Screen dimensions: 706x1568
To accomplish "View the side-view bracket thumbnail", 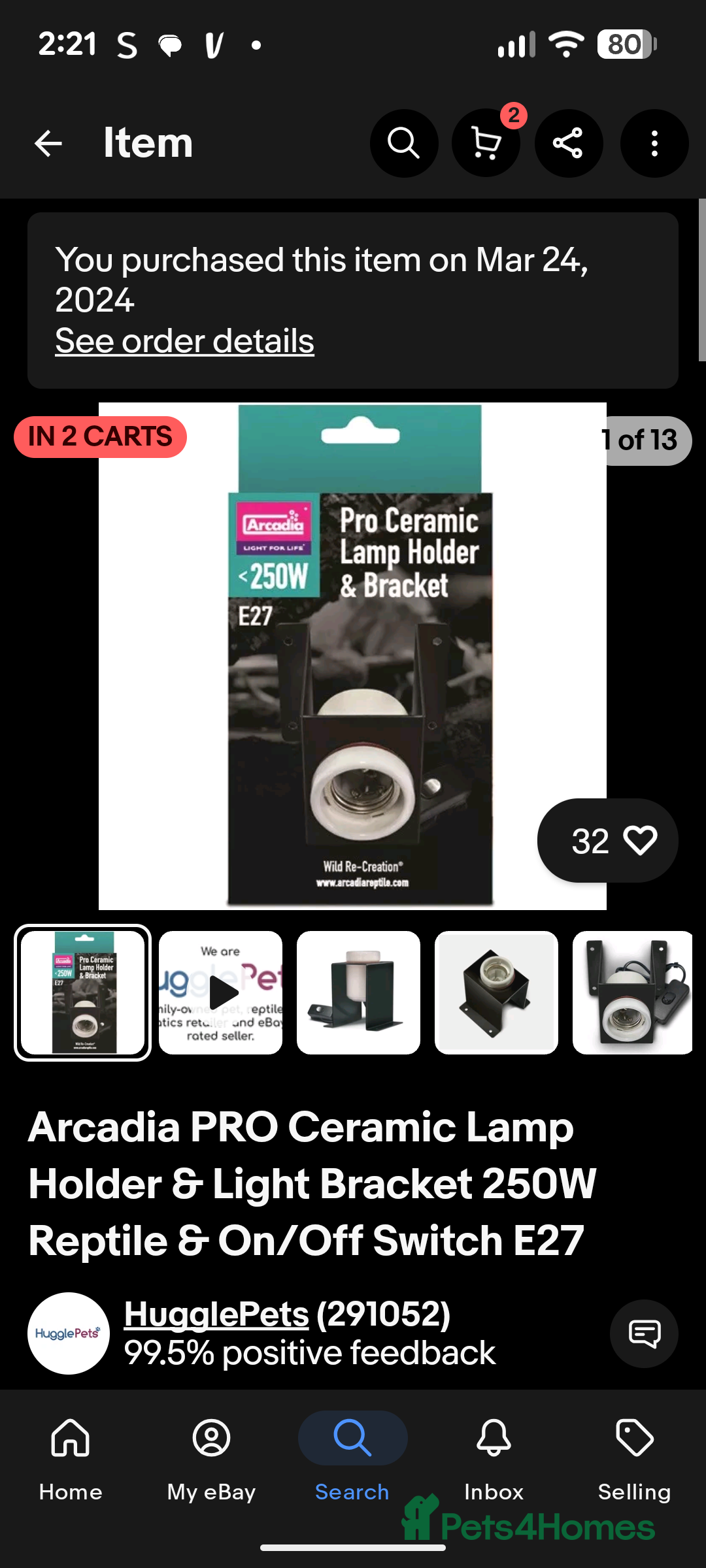I will tap(358, 992).
